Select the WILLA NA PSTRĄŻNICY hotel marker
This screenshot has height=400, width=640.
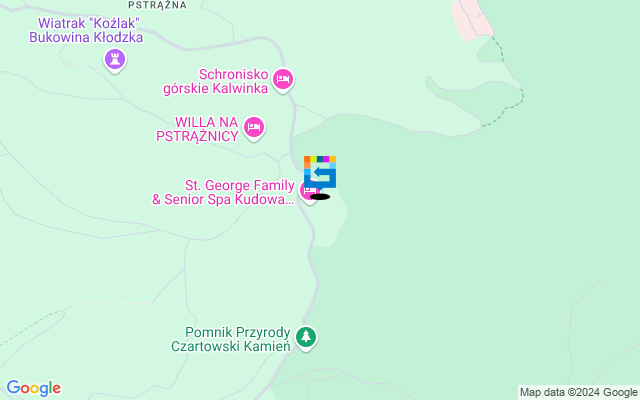click(x=254, y=127)
